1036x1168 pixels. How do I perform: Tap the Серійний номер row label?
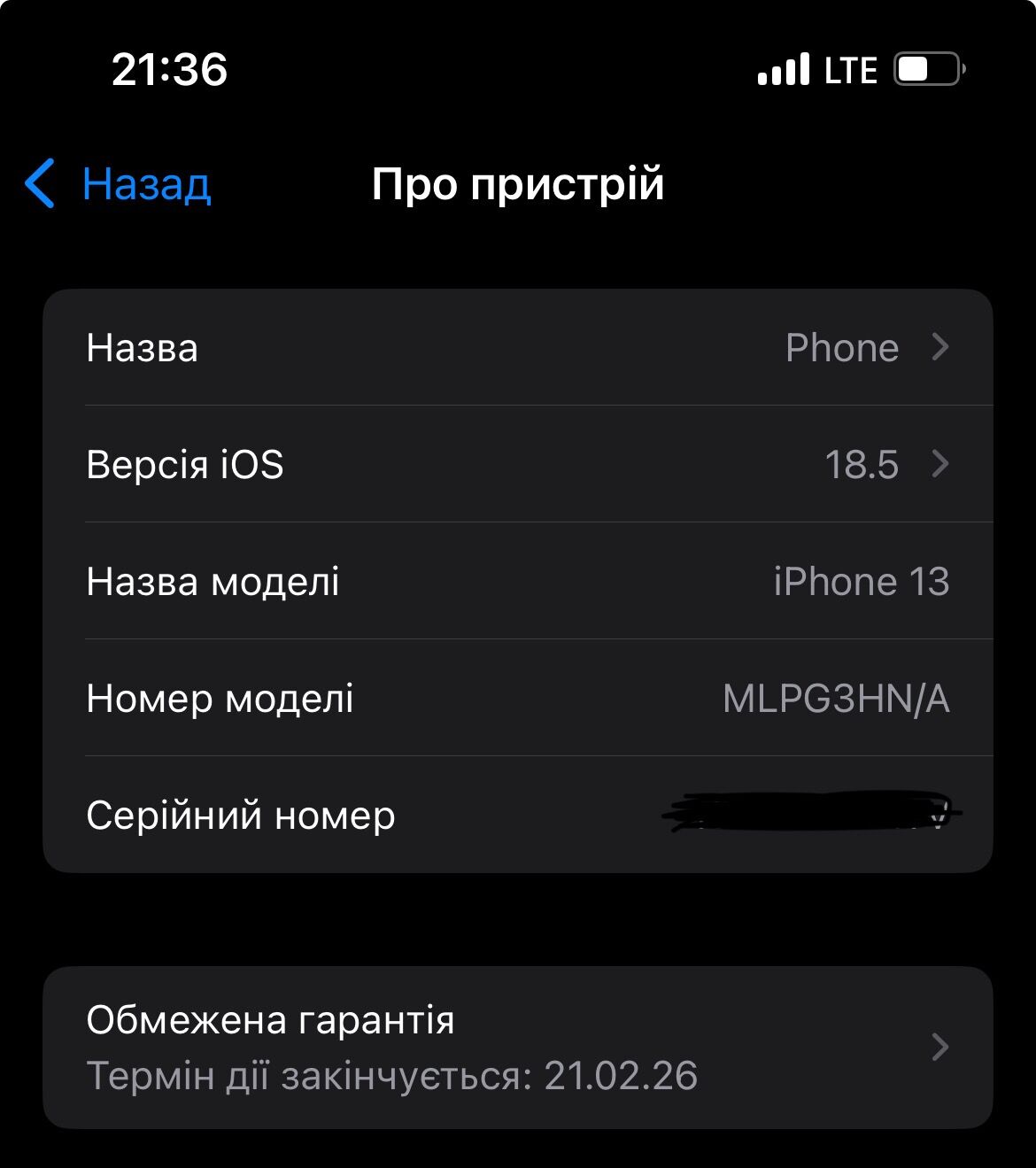coord(239,816)
